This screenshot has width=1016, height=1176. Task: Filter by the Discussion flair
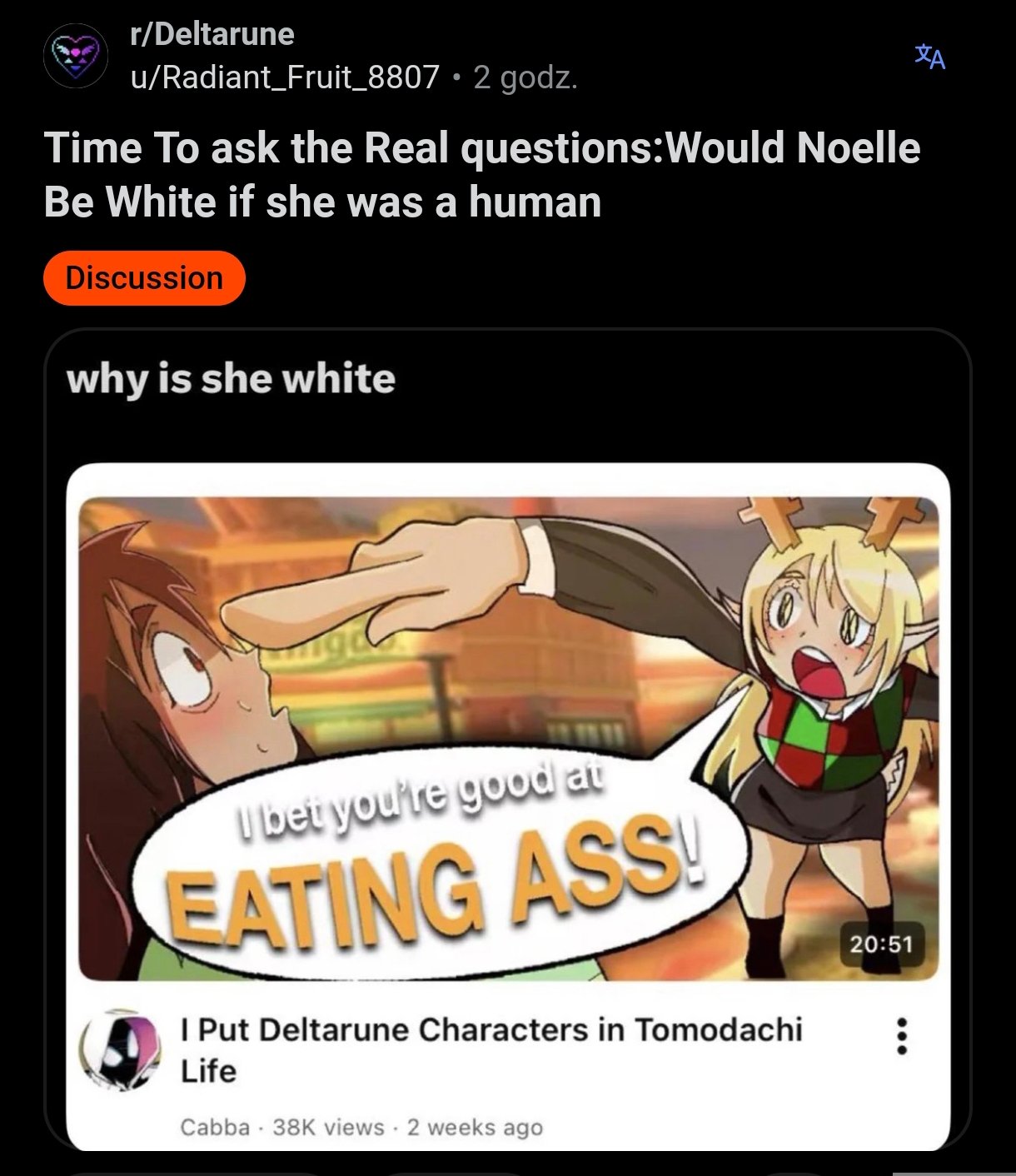pos(144,278)
